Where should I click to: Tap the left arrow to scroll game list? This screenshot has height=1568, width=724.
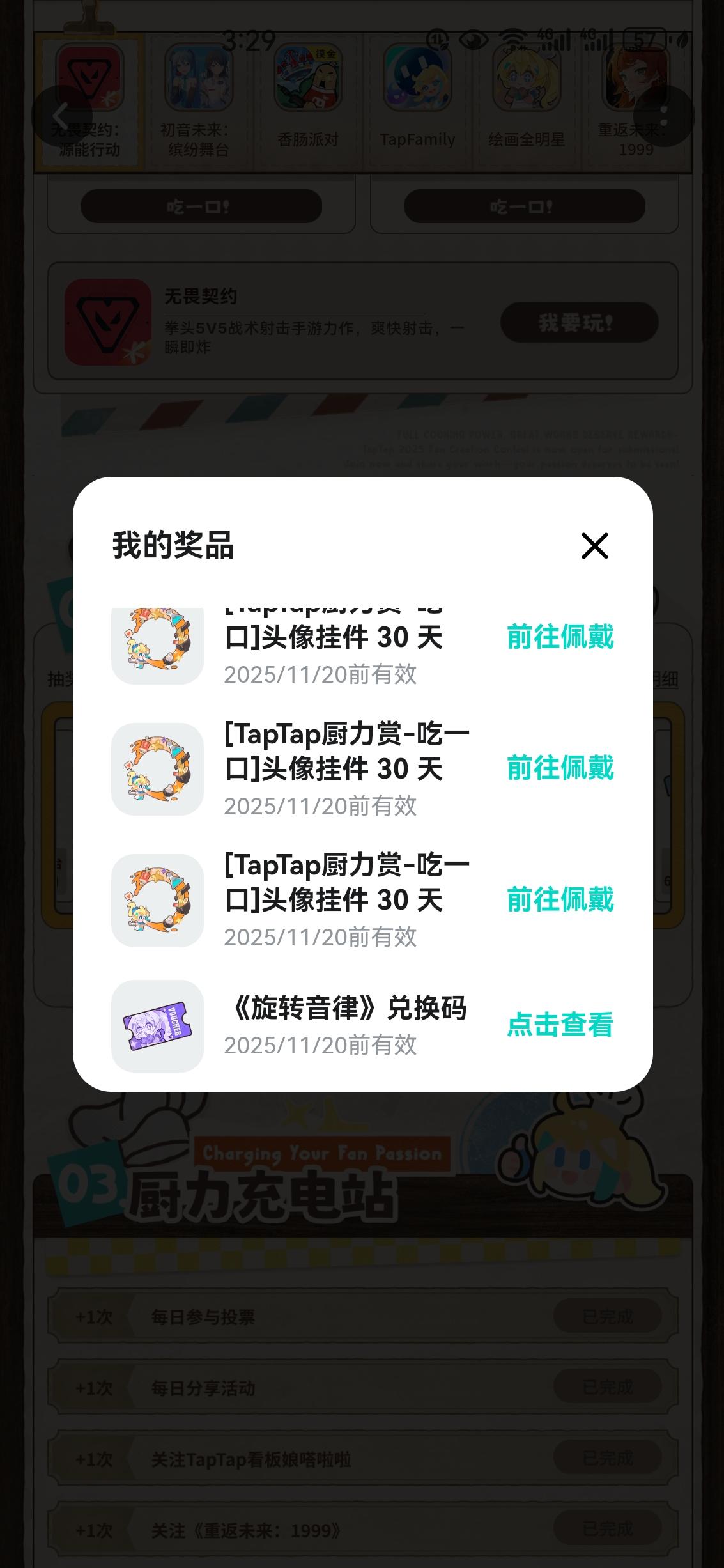(x=61, y=115)
